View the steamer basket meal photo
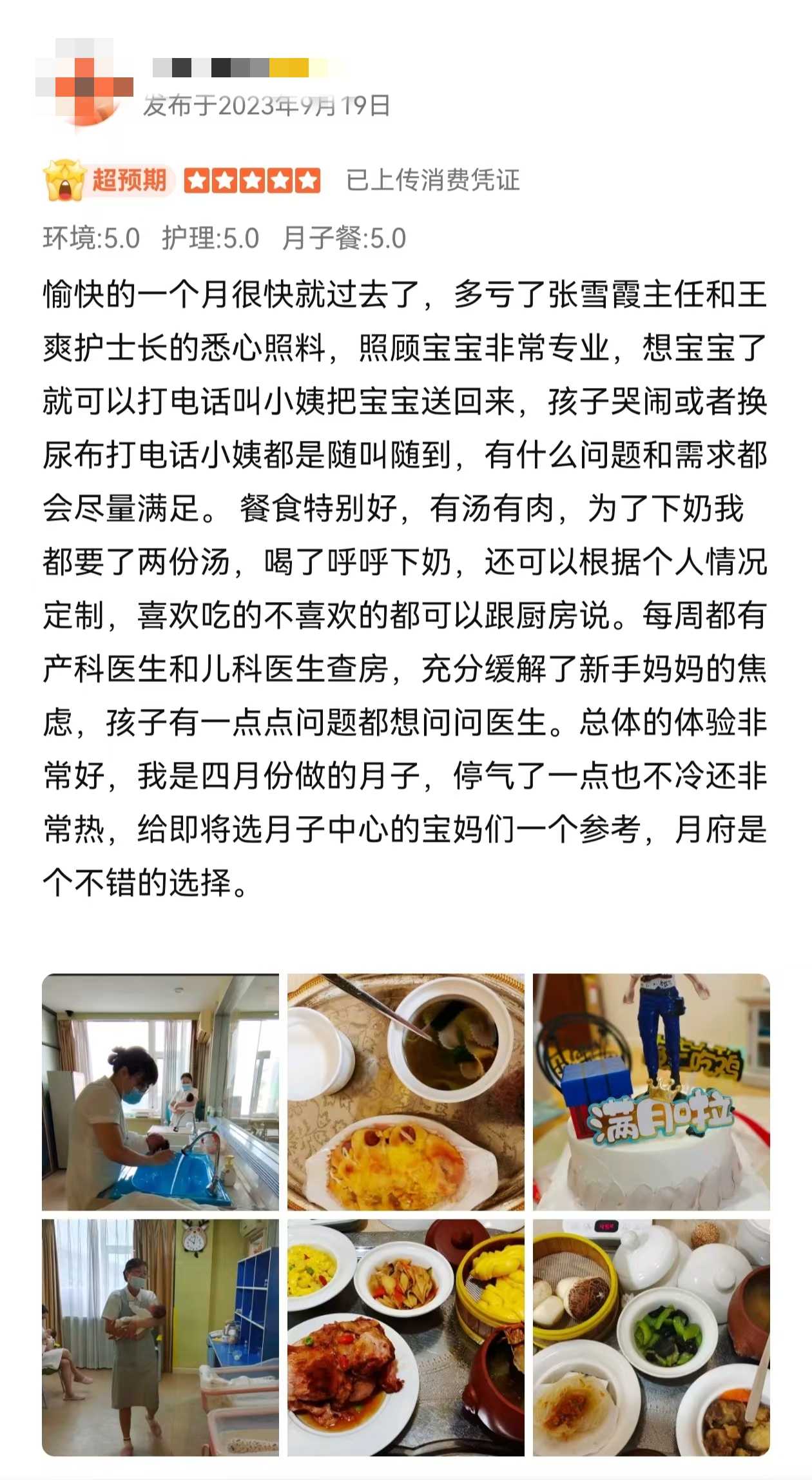This screenshot has width=812, height=1480. (651, 1337)
